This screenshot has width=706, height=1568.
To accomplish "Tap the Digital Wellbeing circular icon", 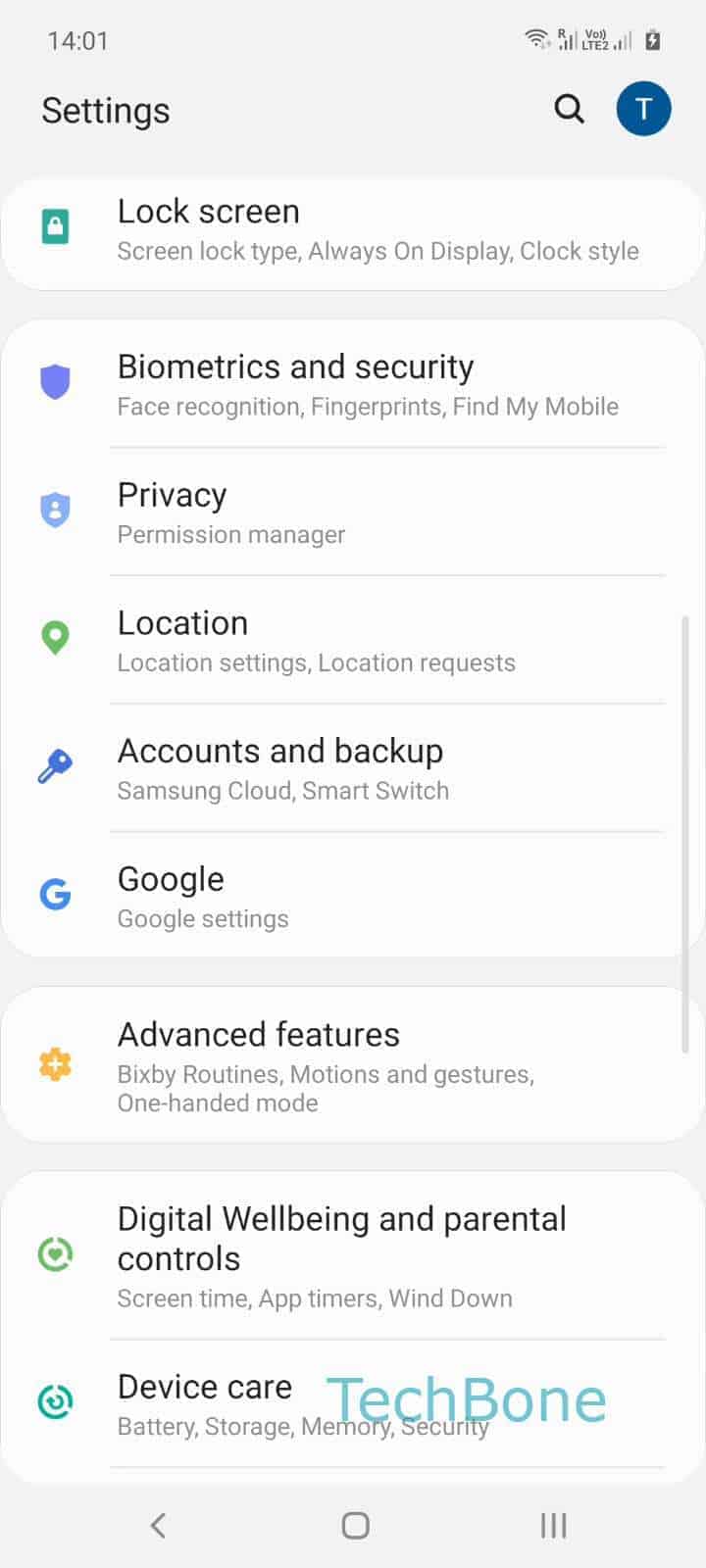I will tap(55, 1253).
